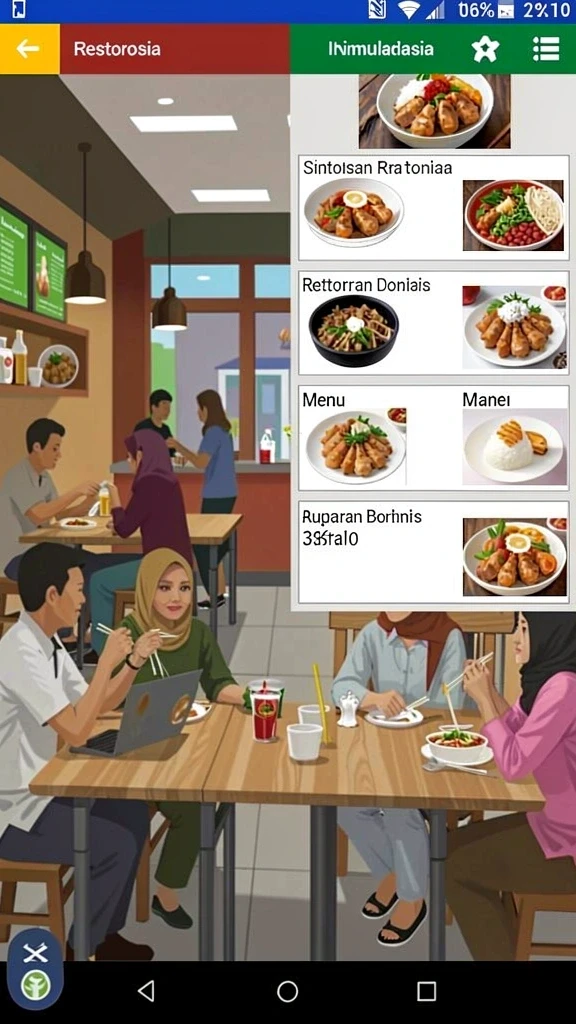Tap the star badge icon in header

(485, 49)
